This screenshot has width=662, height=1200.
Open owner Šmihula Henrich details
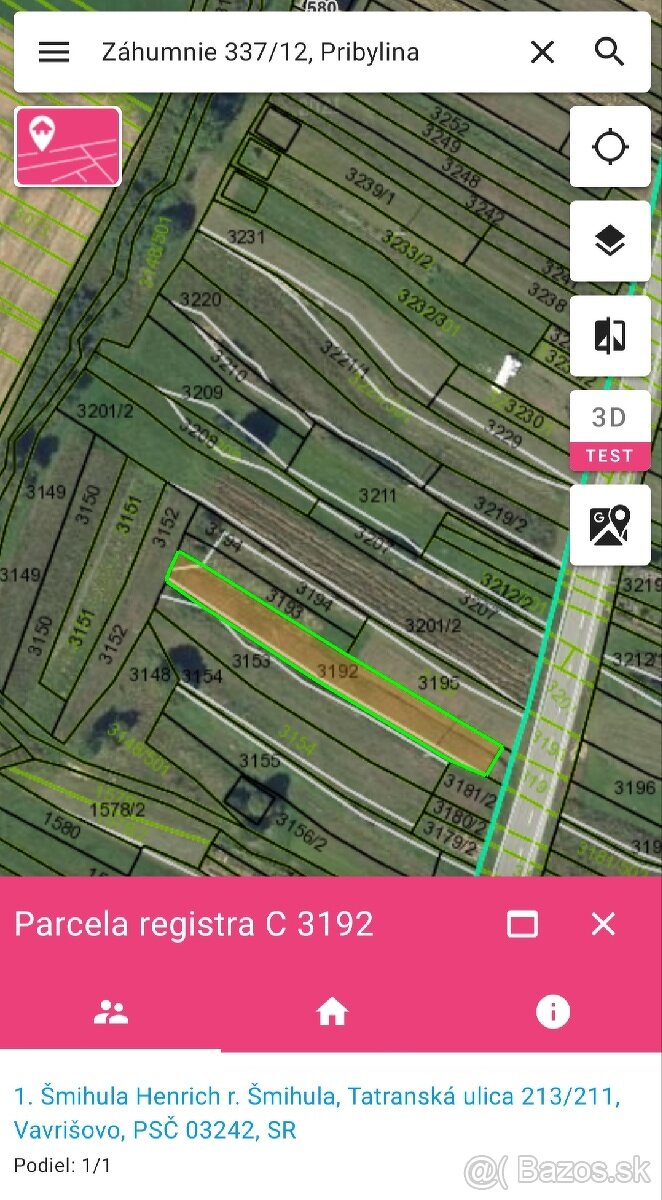click(316, 1112)
